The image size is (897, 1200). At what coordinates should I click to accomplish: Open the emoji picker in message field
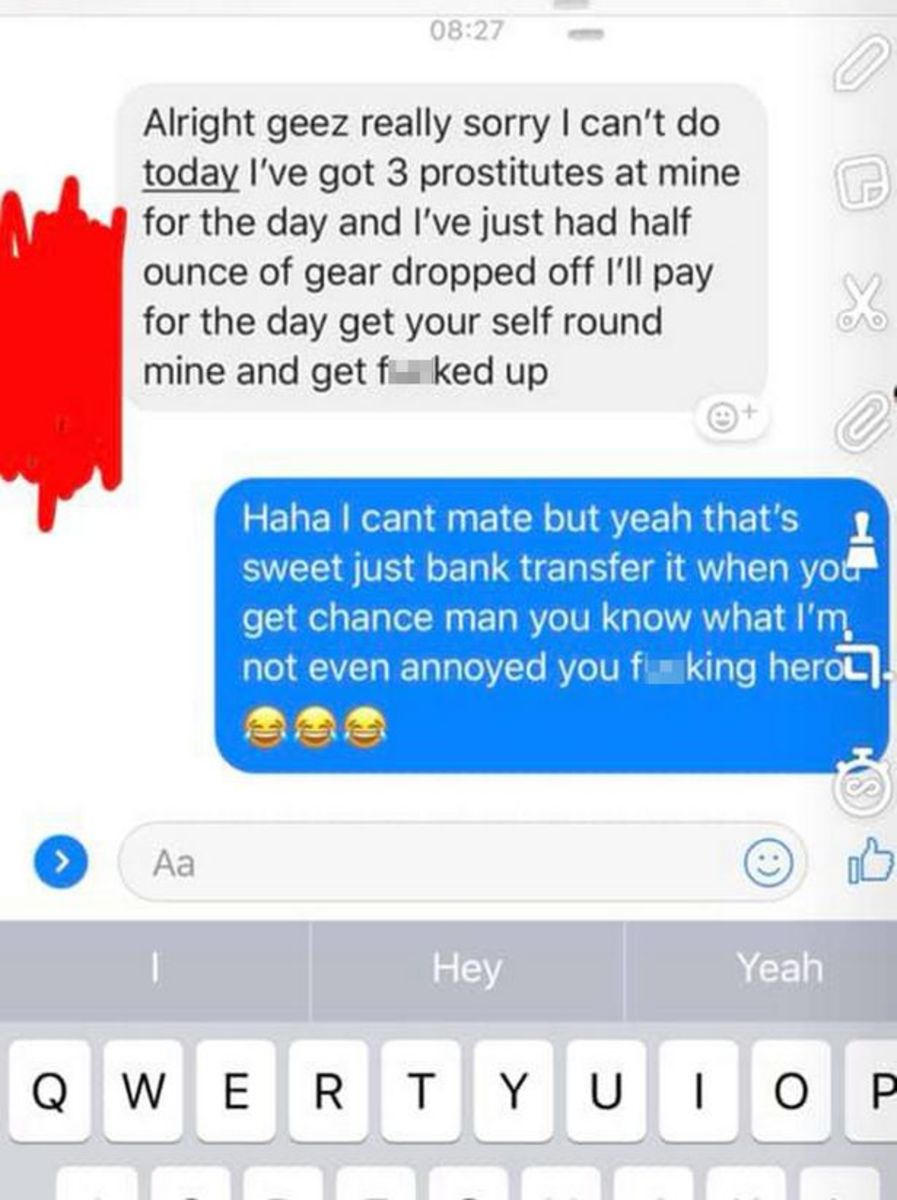coord(768,864)
